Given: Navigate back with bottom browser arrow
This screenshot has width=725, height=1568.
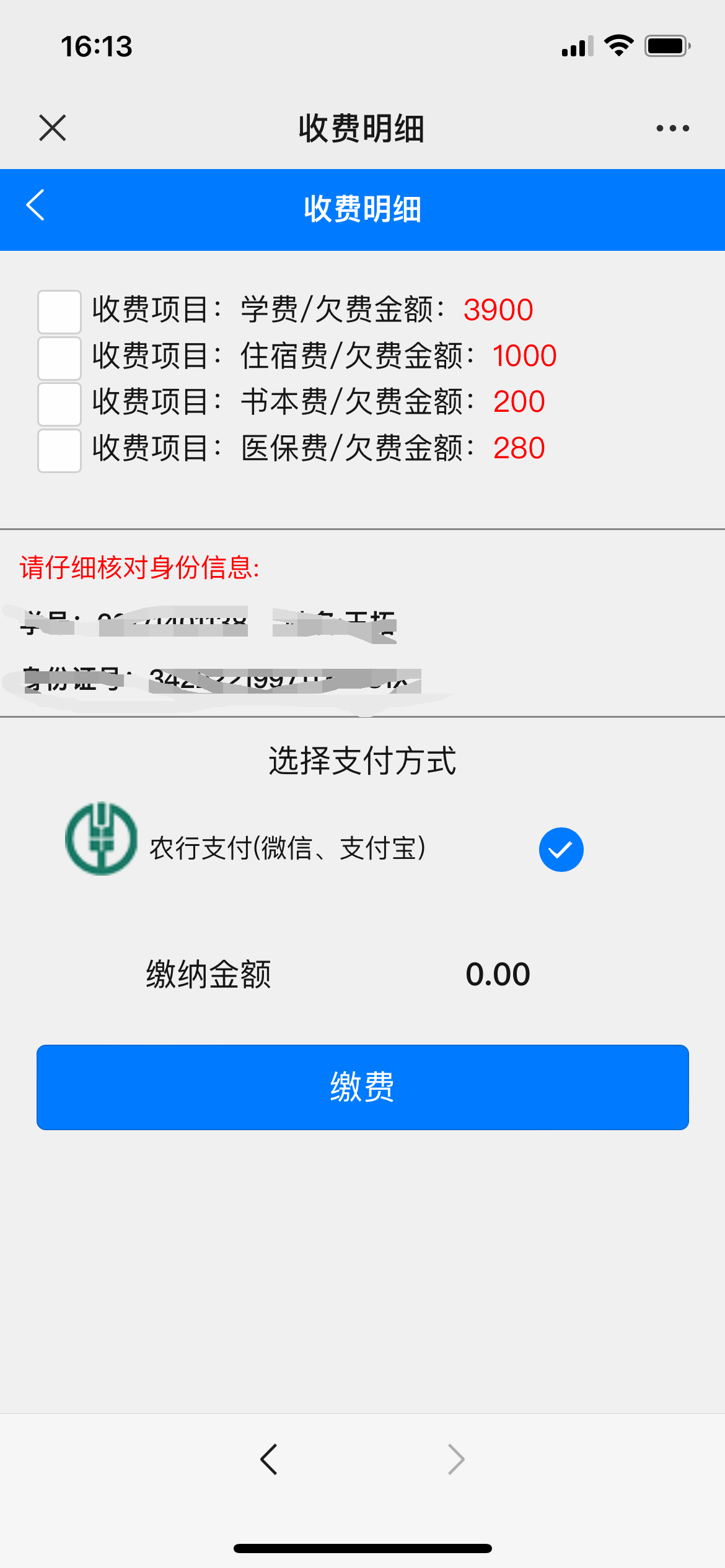Looking at the screenshot, I should [269, 1460].
